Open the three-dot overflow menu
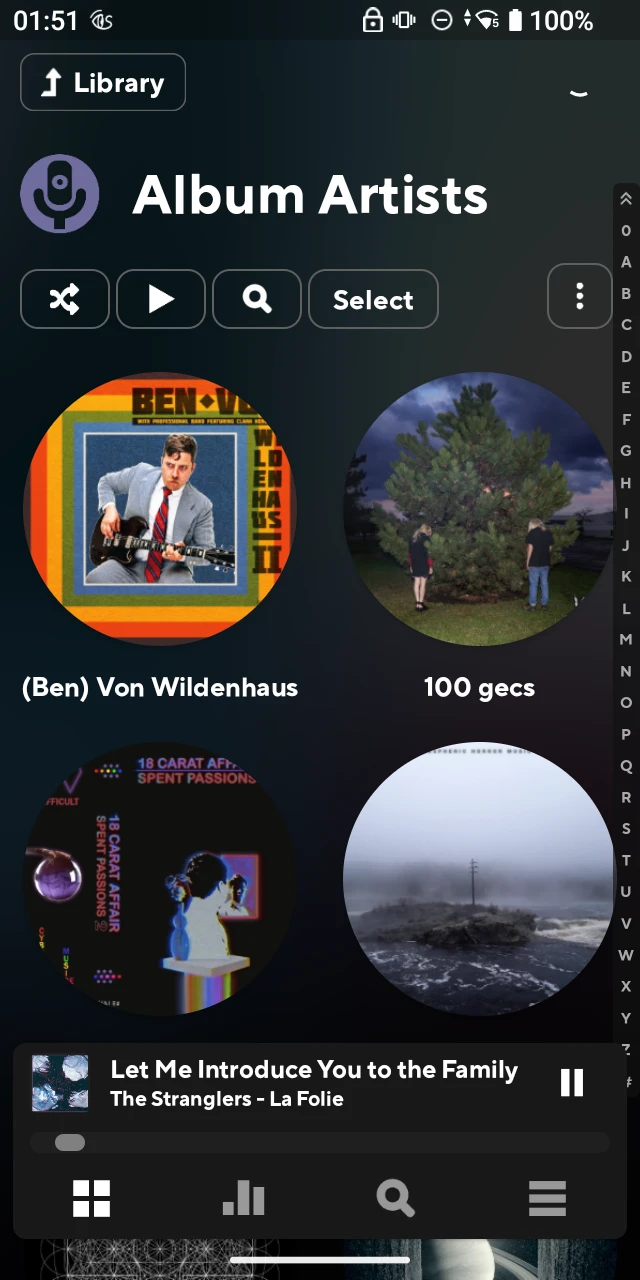 click(580, 296)
